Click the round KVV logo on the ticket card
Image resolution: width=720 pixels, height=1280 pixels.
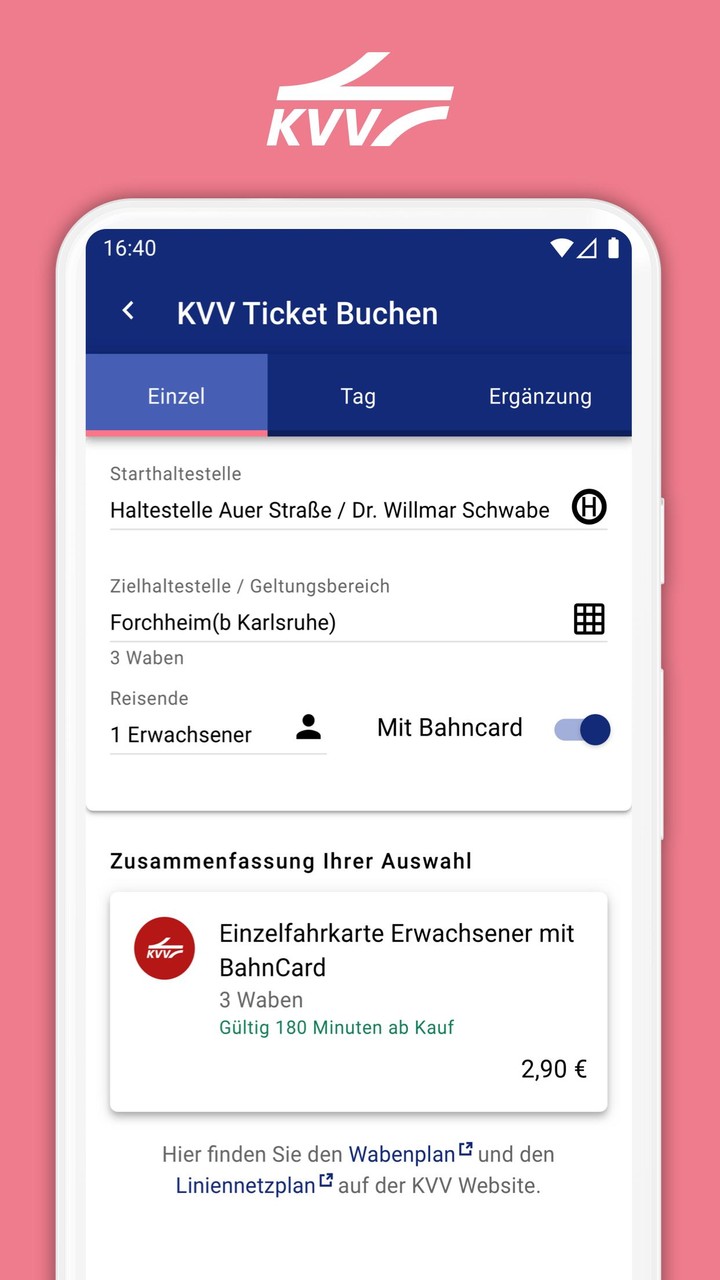164,948
